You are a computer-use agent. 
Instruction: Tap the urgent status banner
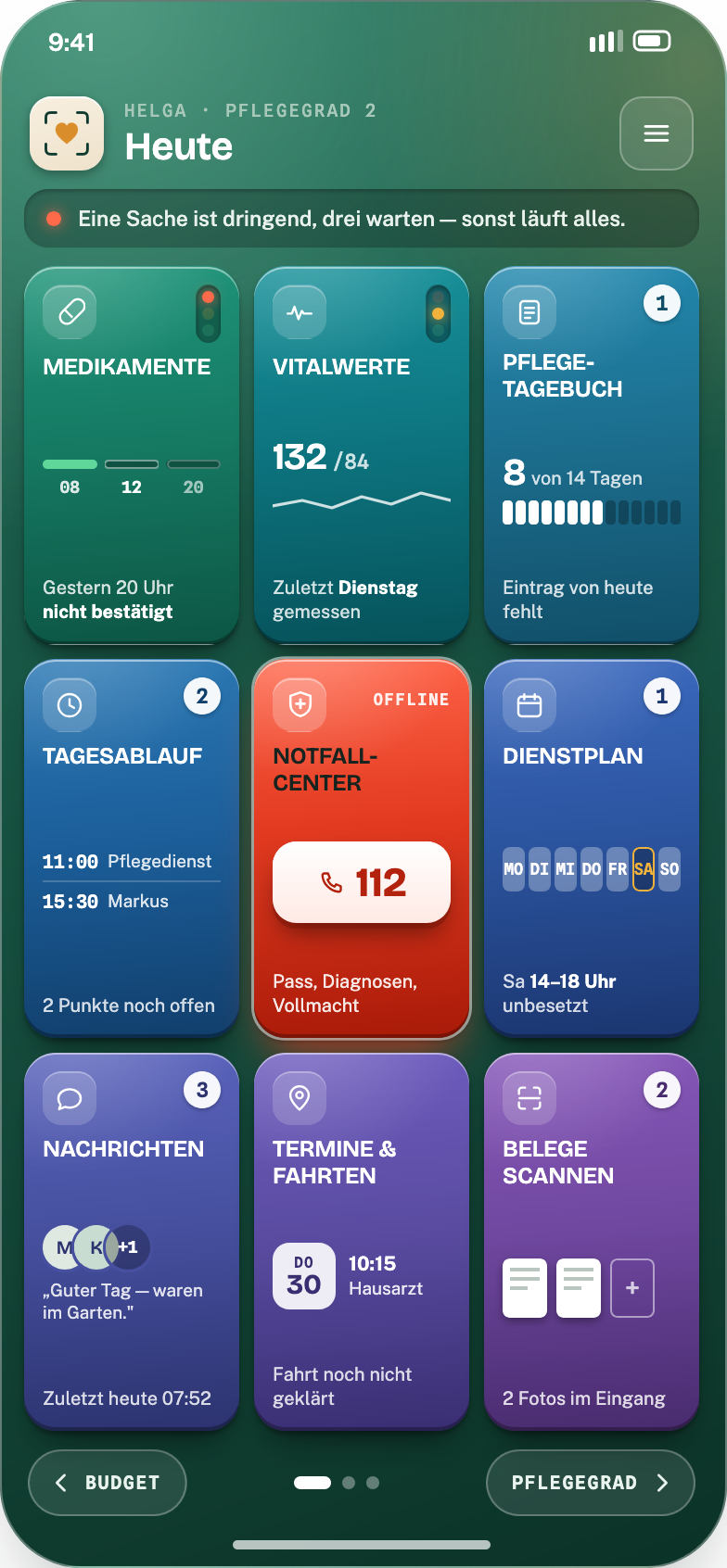[362, 219]
